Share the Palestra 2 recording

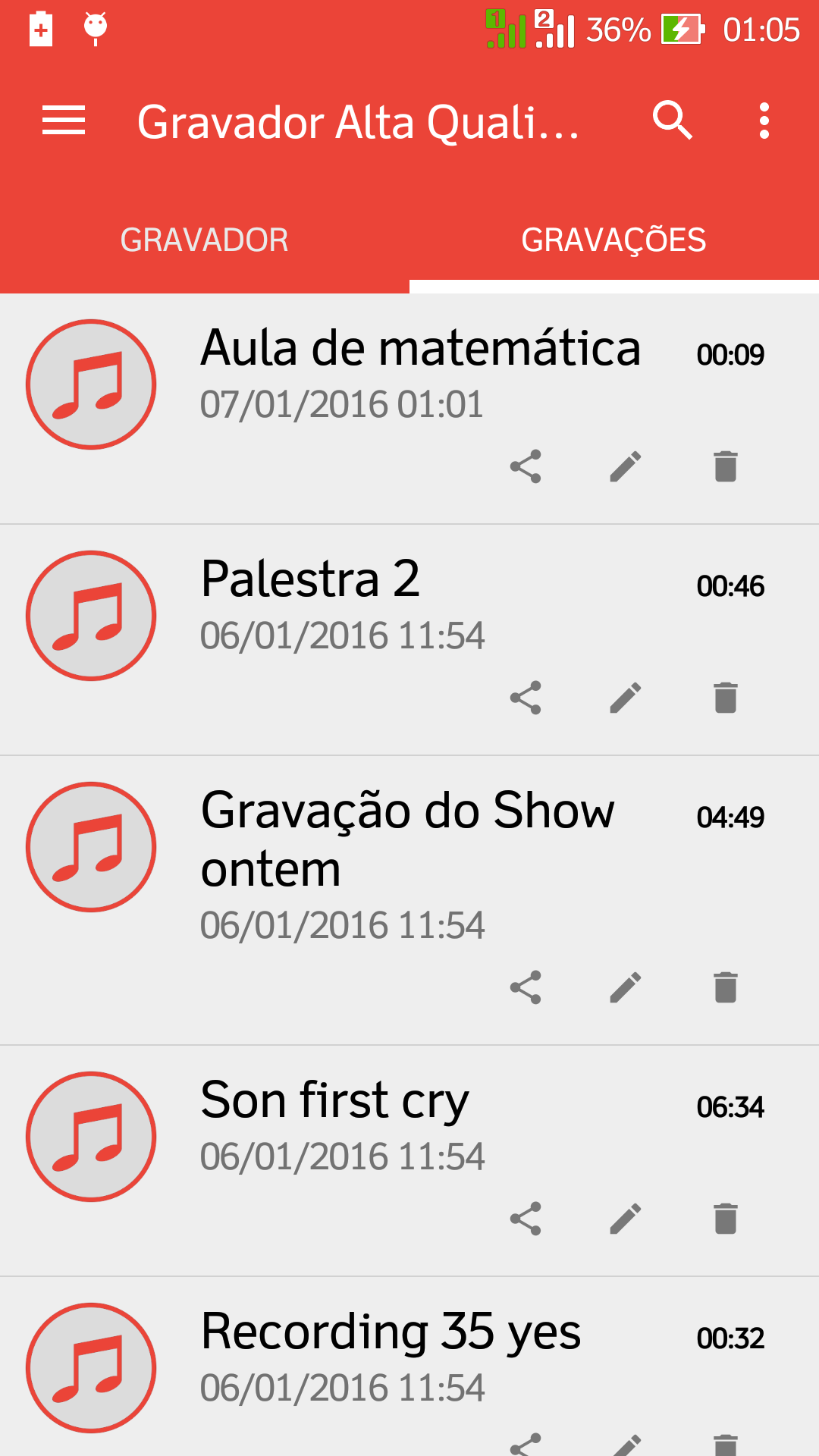point(526,698)
